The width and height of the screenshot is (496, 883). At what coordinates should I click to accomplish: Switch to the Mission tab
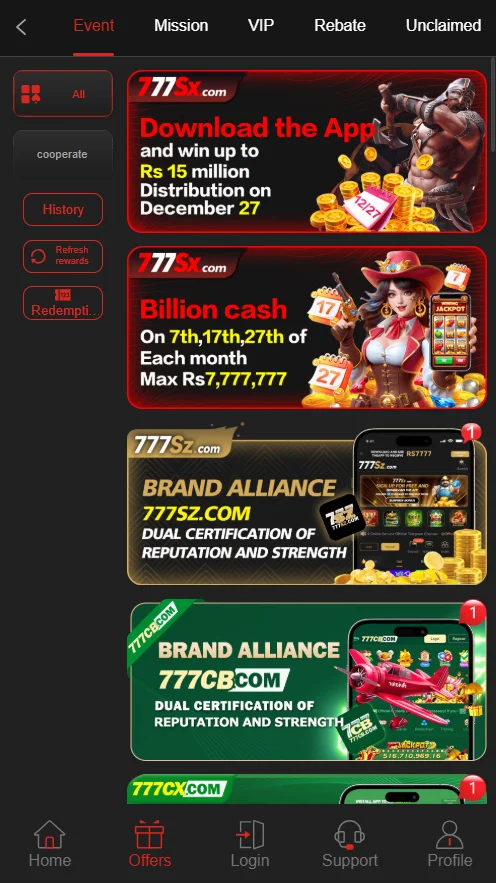click(181, 25)
